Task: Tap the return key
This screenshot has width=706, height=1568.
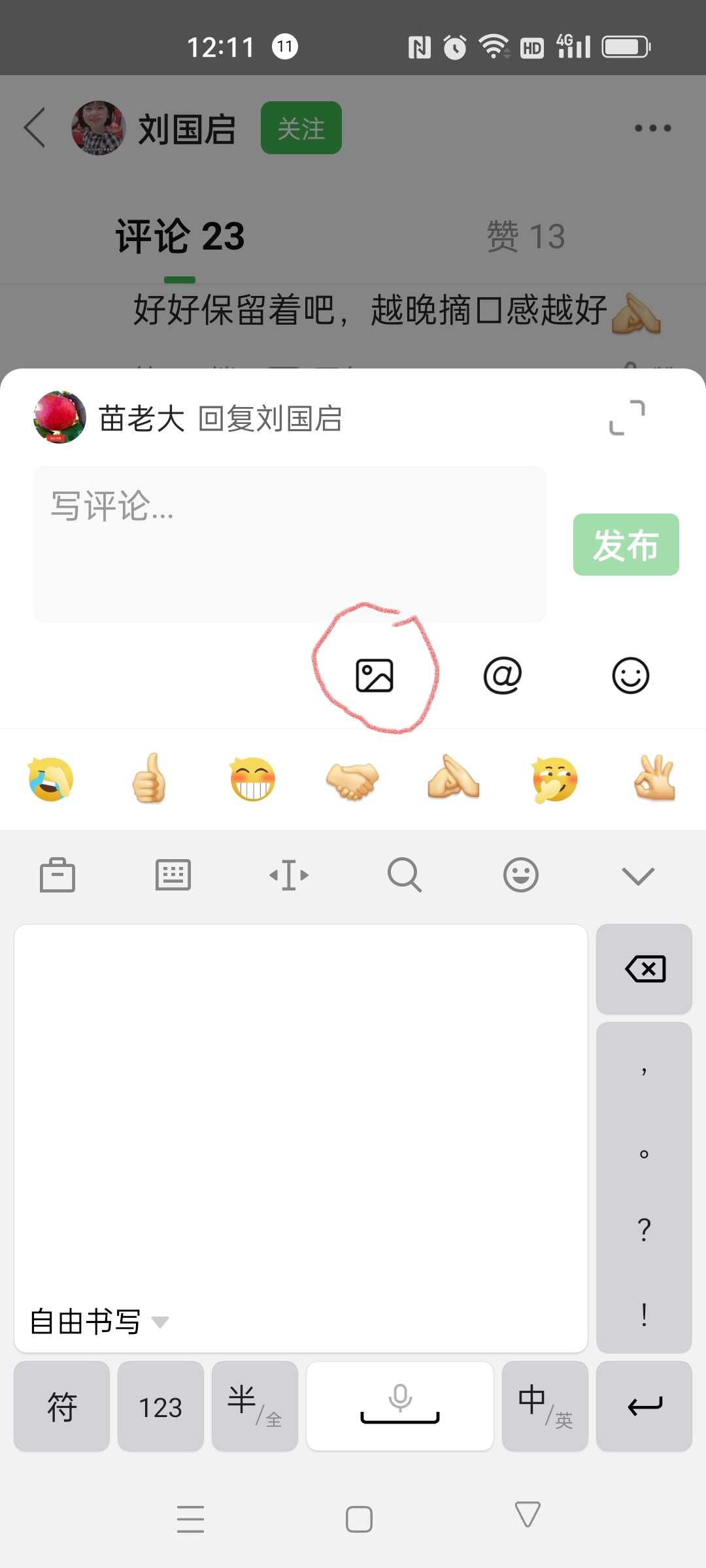Action: tap(645, 1406)
